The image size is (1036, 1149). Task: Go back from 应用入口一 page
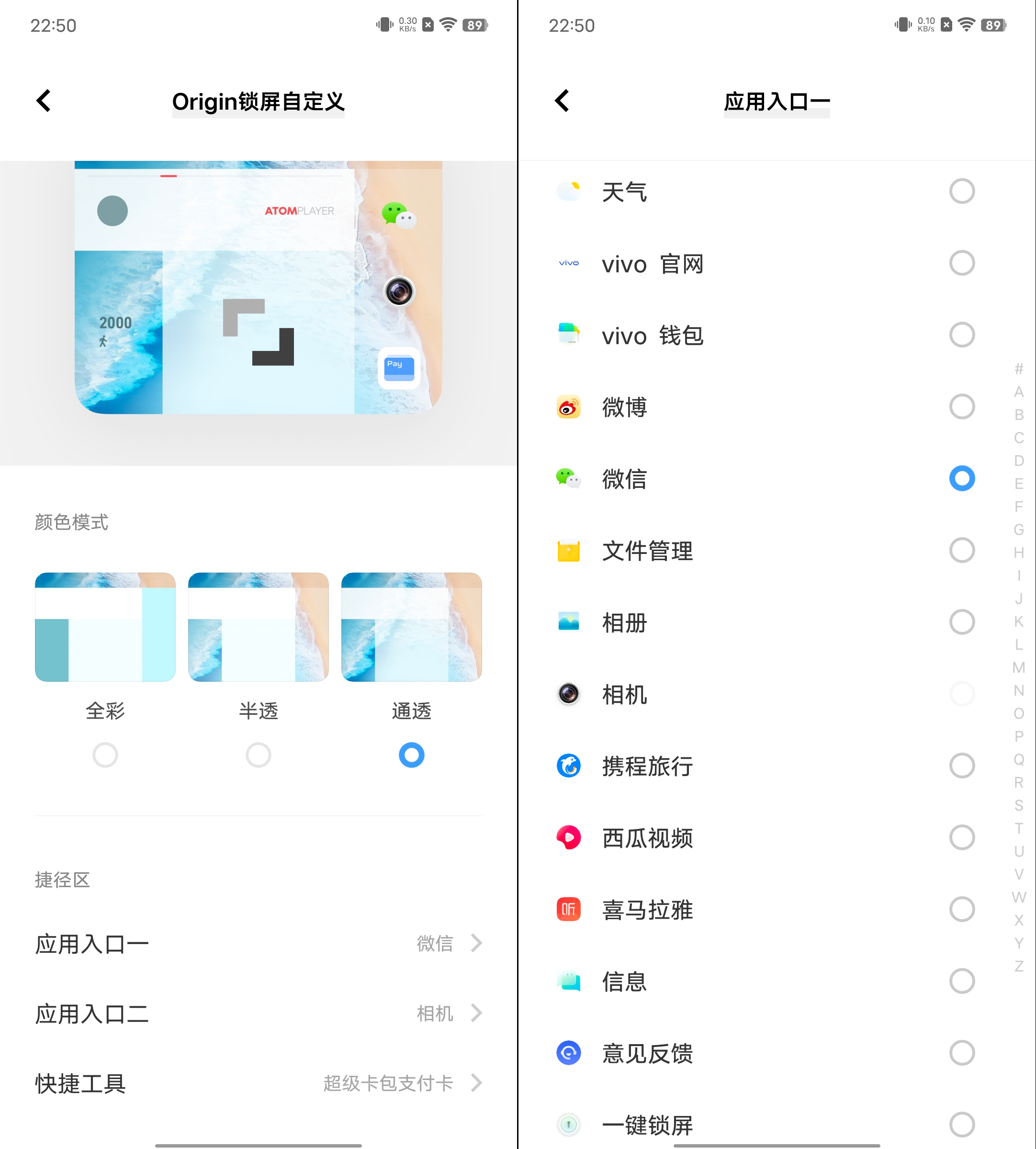coord(562,101)
